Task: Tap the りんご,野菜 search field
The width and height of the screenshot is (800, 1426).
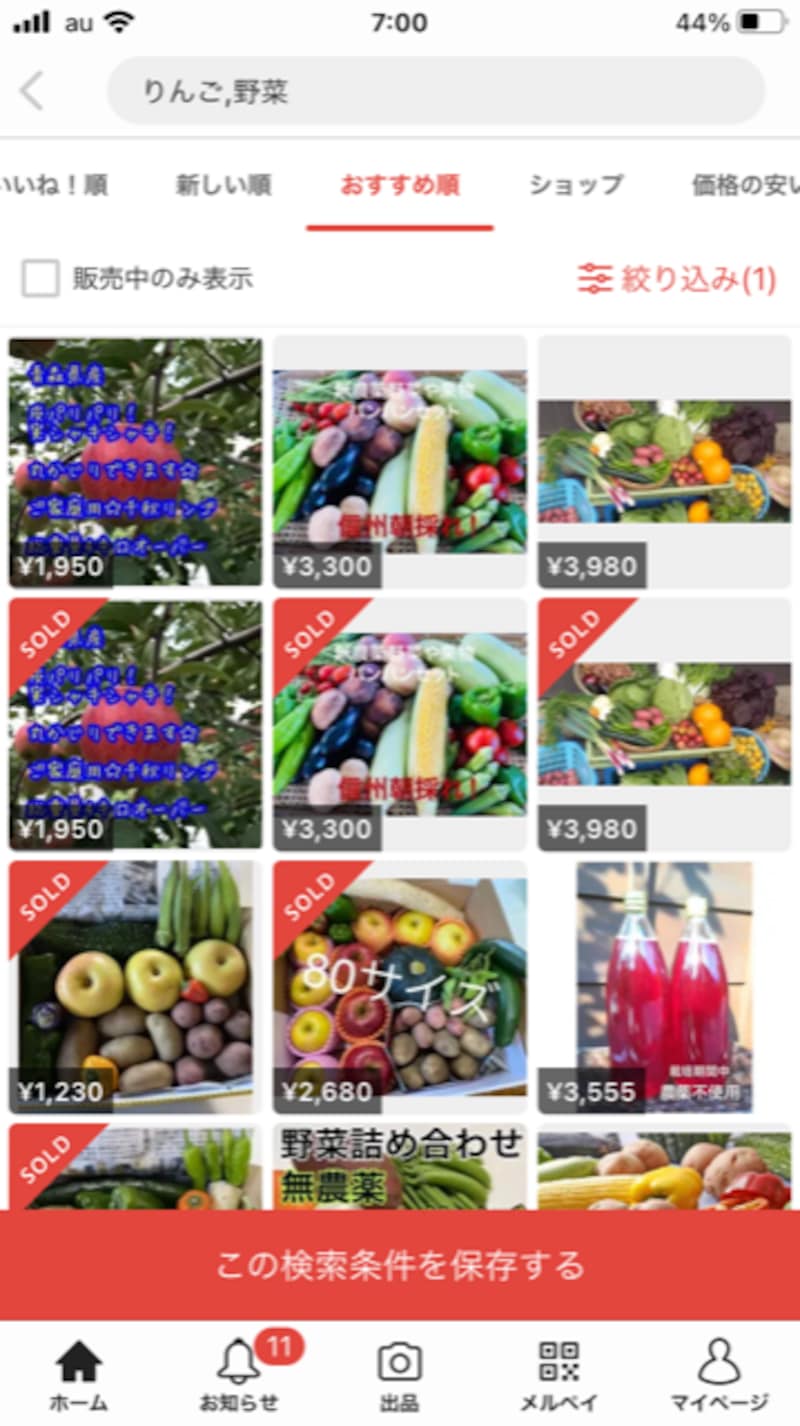Action: [435, 91]
